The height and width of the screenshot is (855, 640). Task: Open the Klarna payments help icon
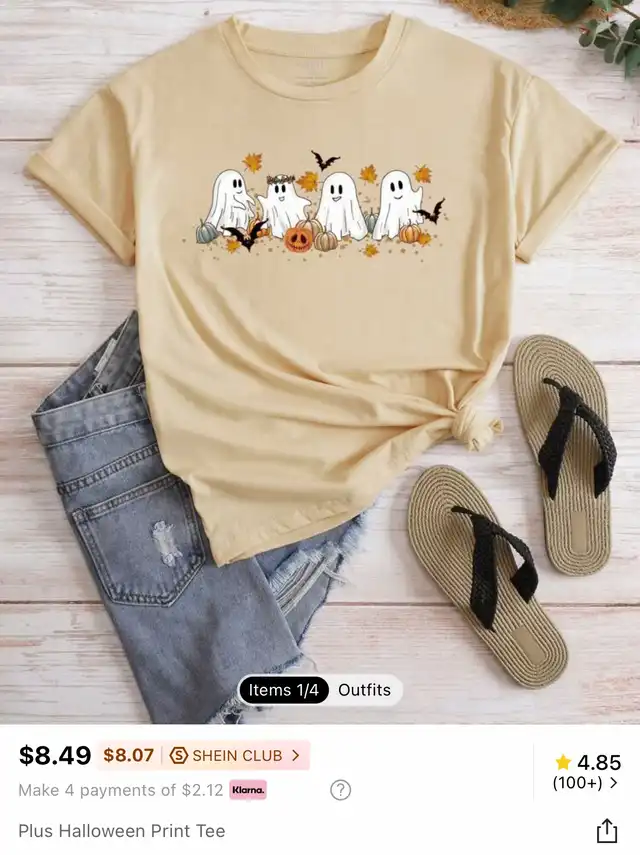coord(341,790)
